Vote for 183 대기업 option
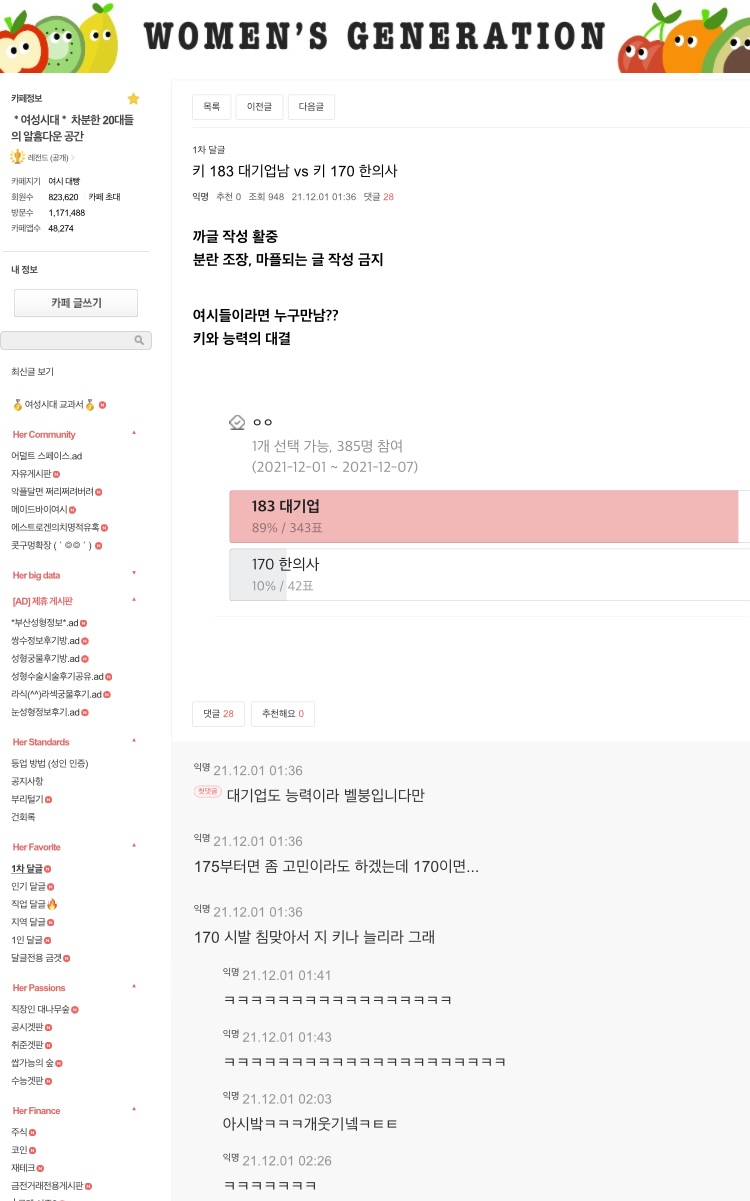 point(484,516)
